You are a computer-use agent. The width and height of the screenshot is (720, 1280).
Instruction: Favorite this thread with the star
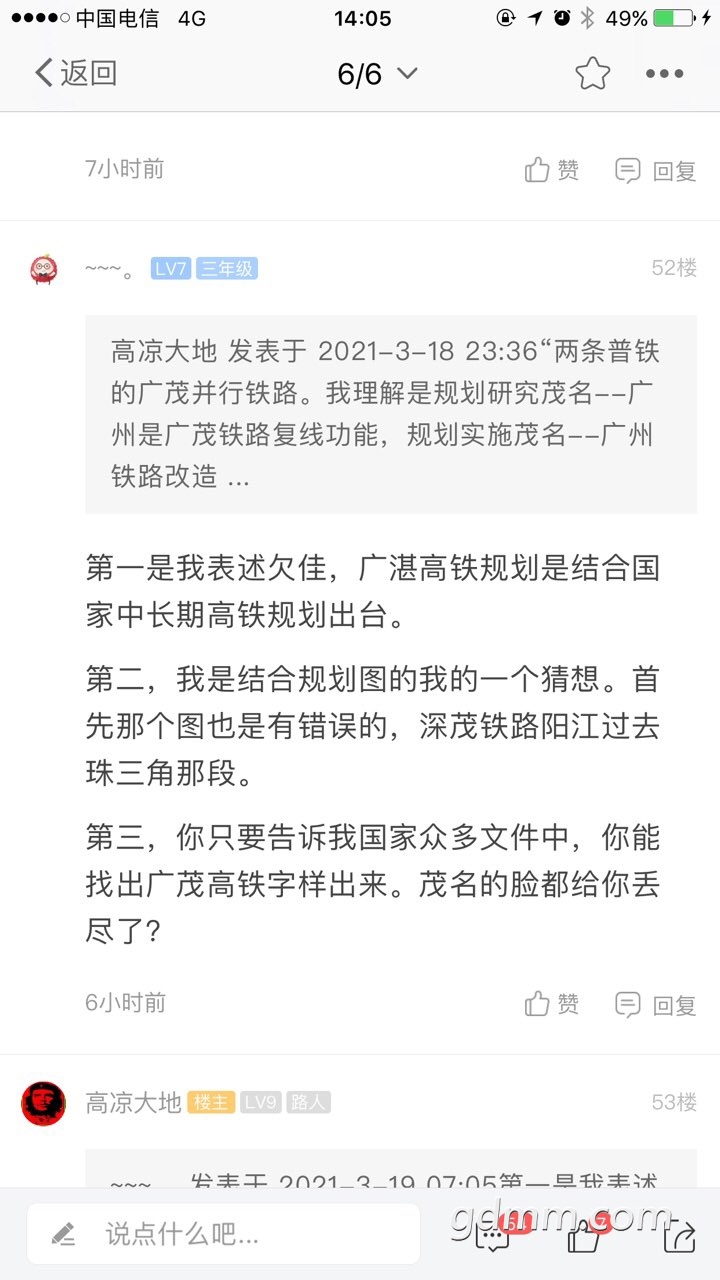(592, 73)
